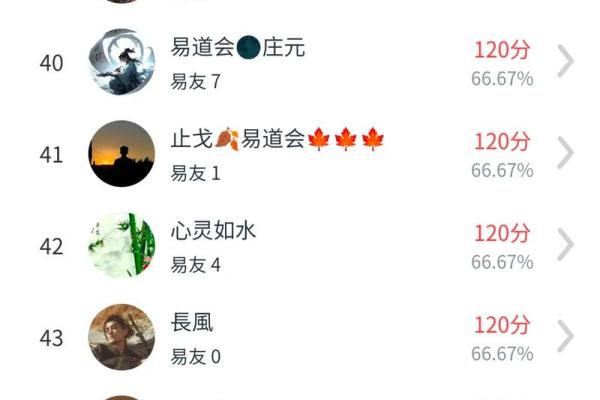The width and height of the screenshot is (600, 400).
Task: Open rank 41 row for 止戈易道会
Action: point(300,154)
